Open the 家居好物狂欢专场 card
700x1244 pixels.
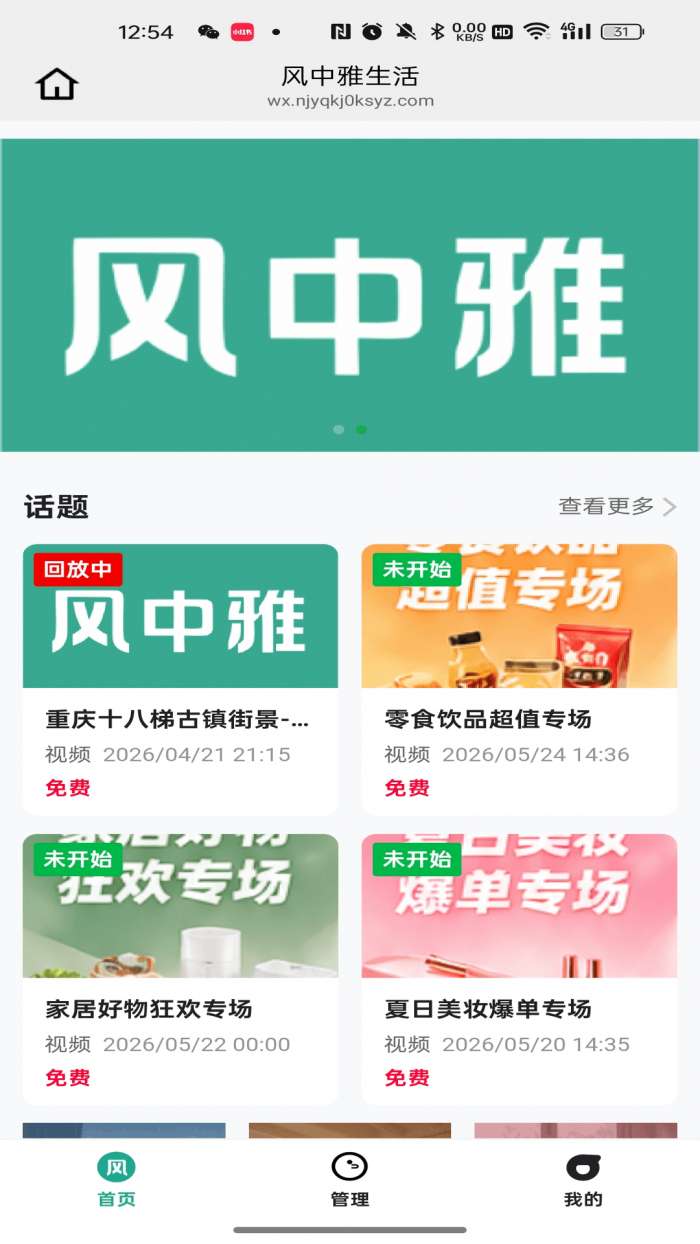[x=180, y=970]
